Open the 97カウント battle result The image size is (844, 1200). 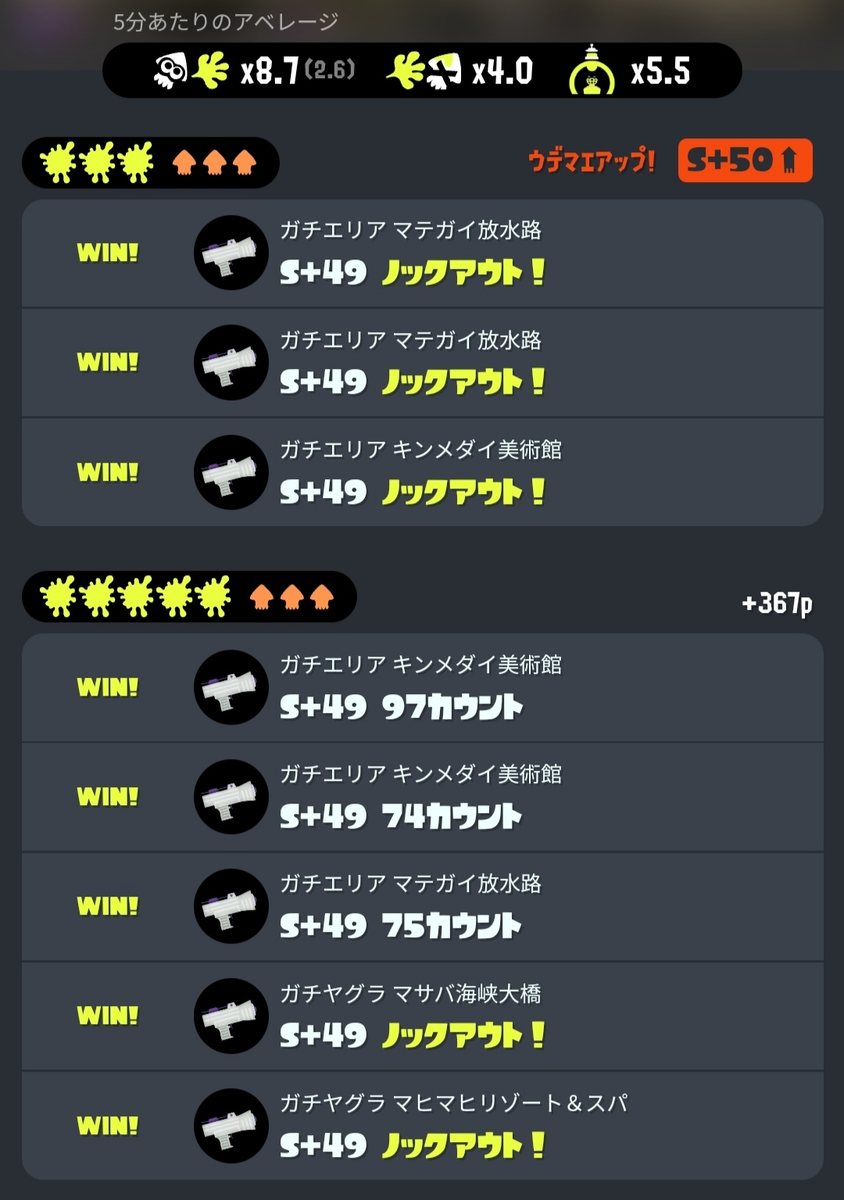tap(421, 688)
